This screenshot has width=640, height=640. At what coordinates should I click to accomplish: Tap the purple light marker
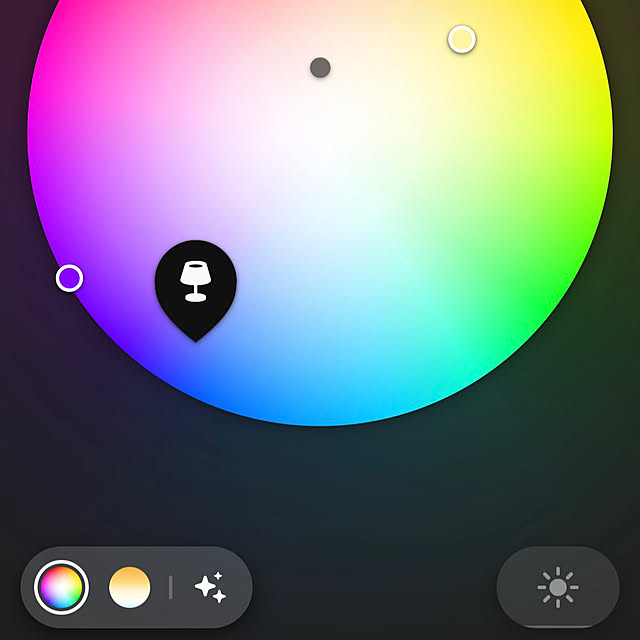[69, 278]
